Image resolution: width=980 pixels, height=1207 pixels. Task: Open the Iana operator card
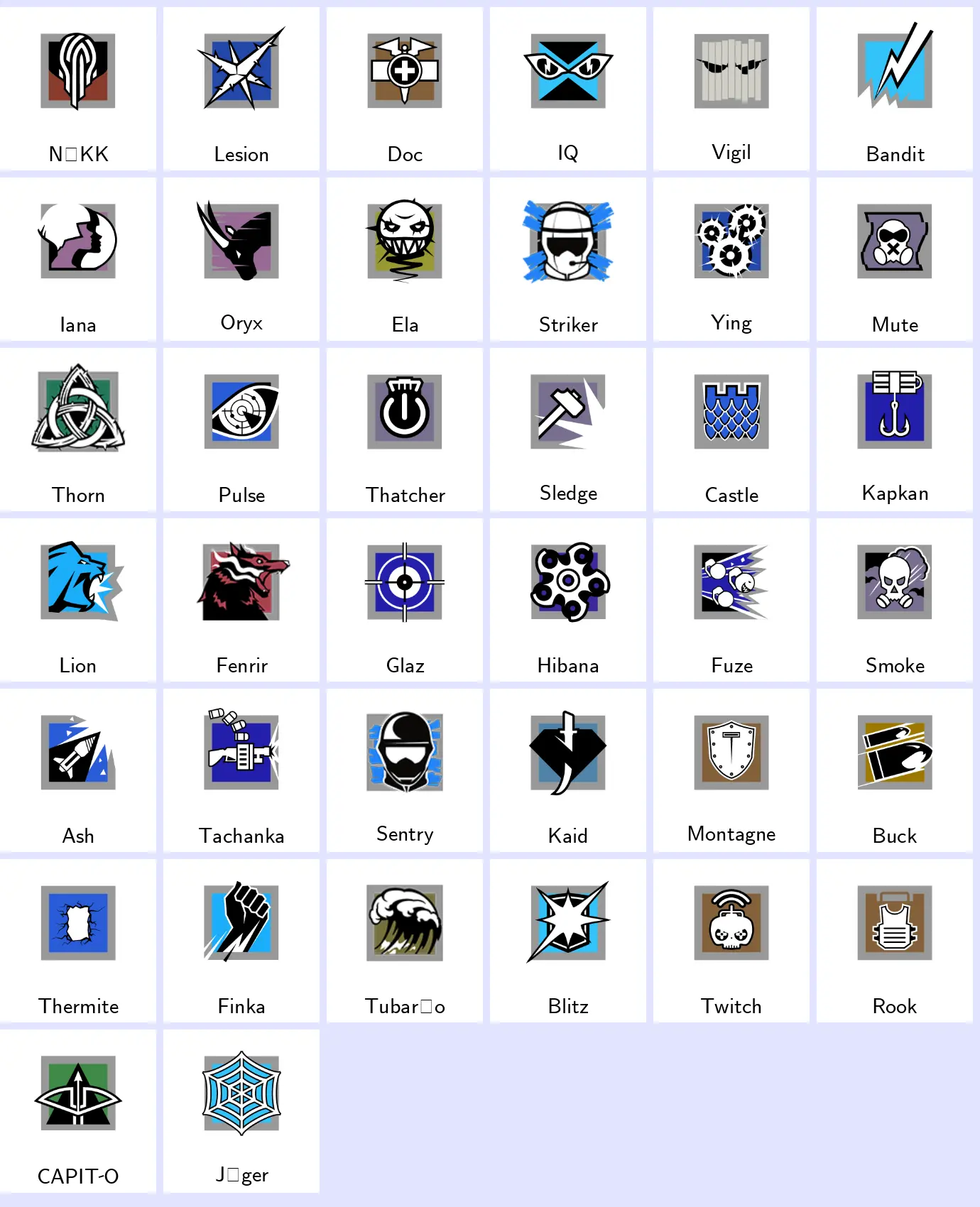tap(78, 259)
